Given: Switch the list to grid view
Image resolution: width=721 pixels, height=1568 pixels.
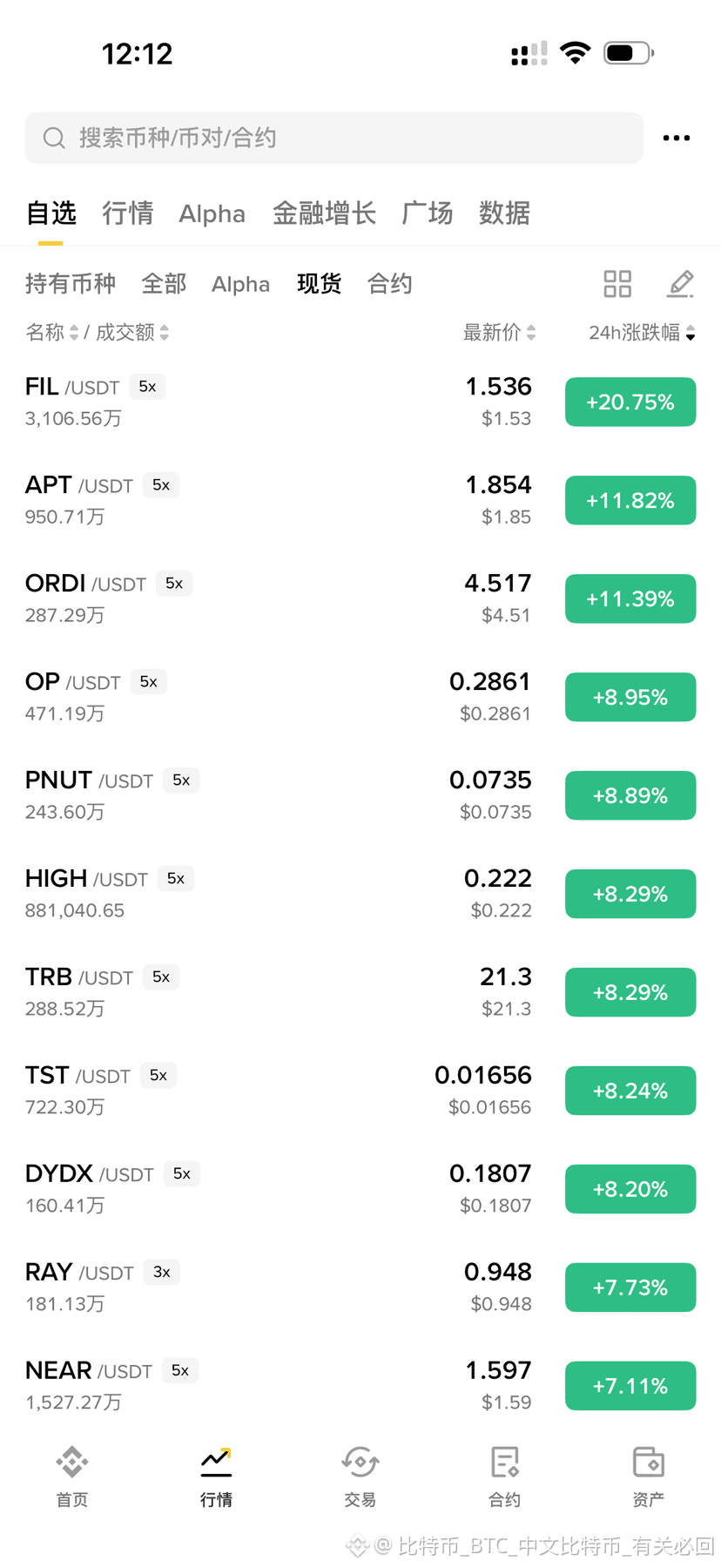Looking at the screenshot, I should (x=617, y=284).
